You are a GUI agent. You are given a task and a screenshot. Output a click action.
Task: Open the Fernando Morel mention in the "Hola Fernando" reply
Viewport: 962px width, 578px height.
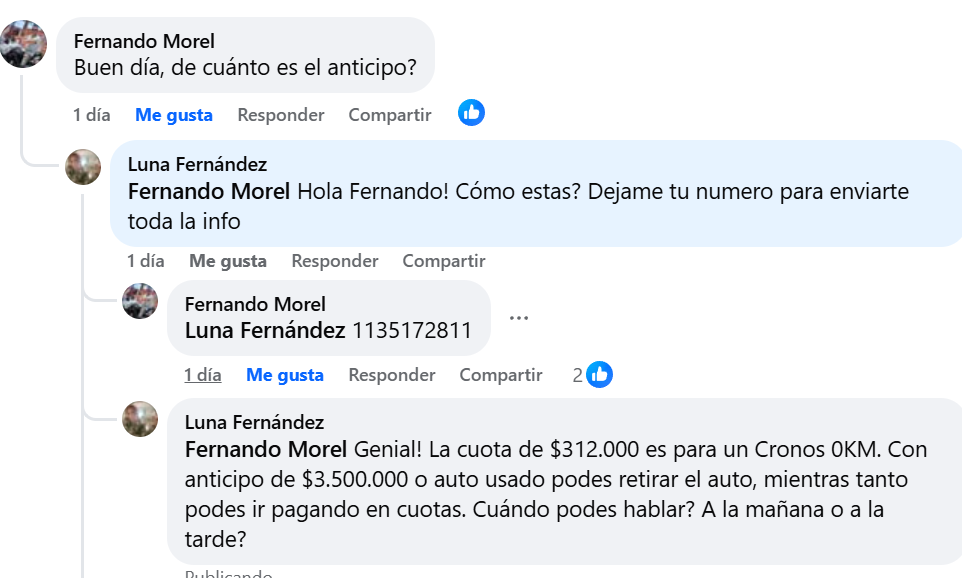pos(208,191)
